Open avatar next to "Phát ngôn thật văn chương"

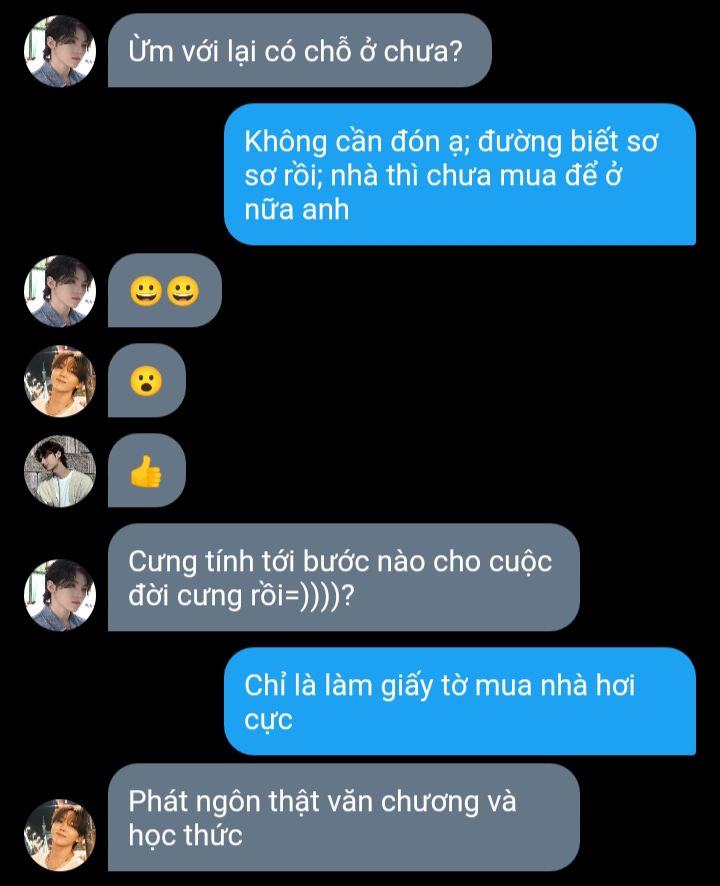[60, 835]
